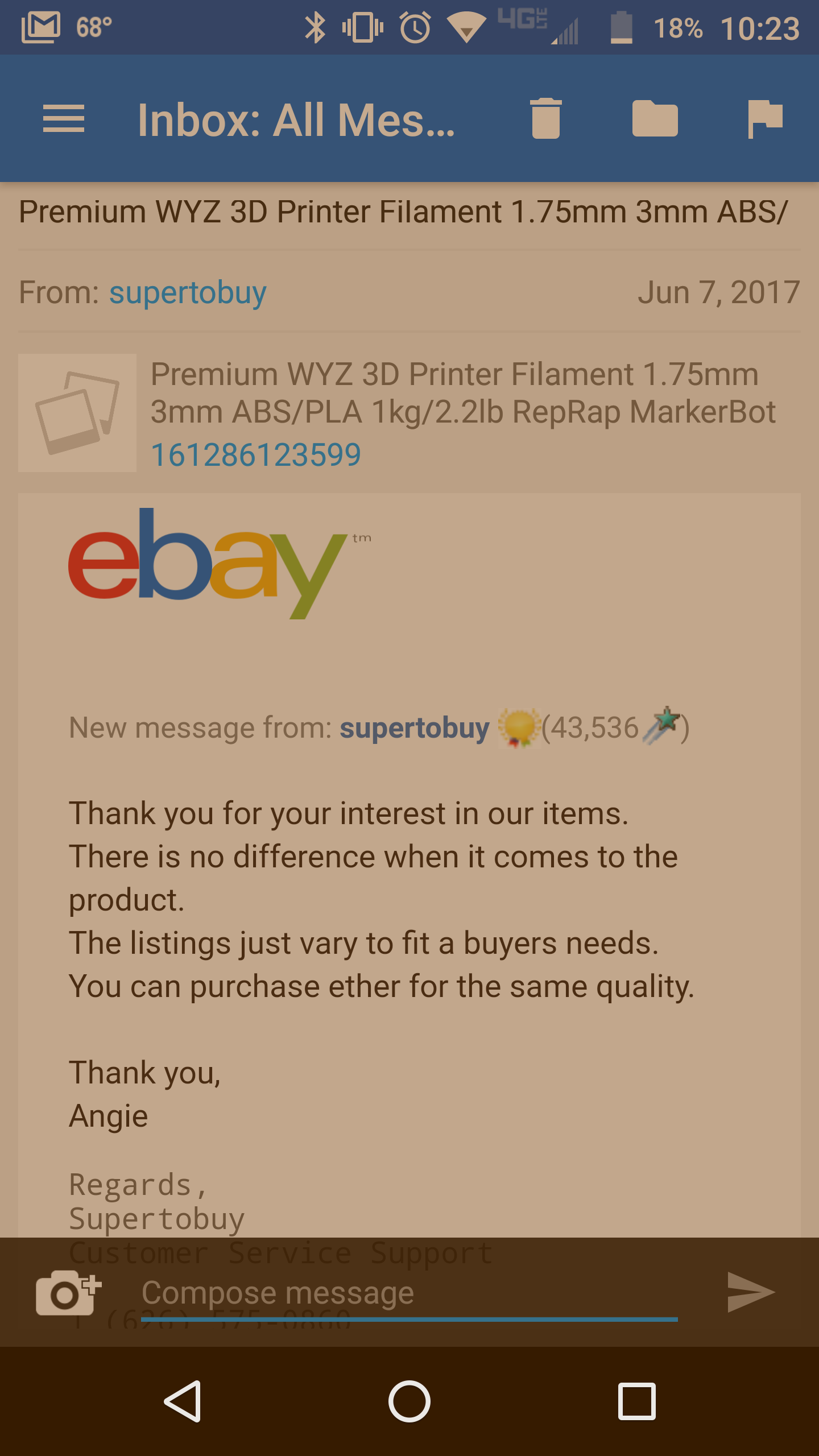This screenshot has height=1456, width=819.
Task: Open item number 161286123599 link
Action: pos(256,455)
